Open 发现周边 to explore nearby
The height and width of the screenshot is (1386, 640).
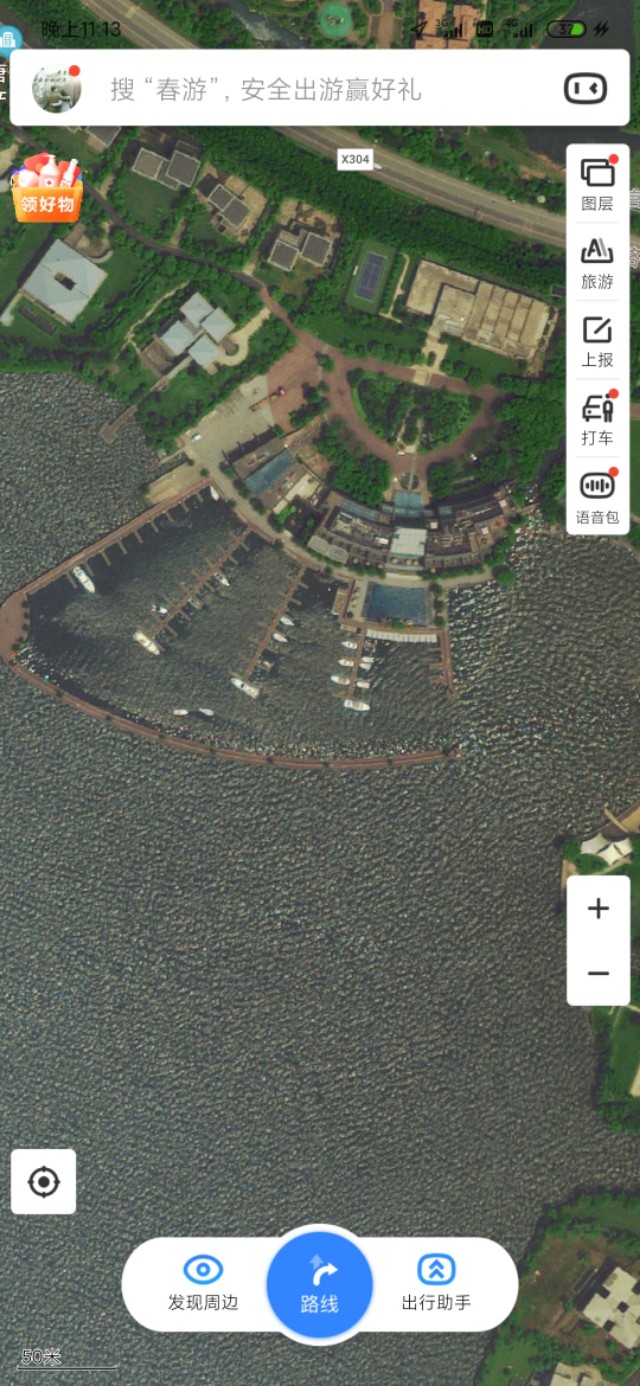tap(203, 1283)
